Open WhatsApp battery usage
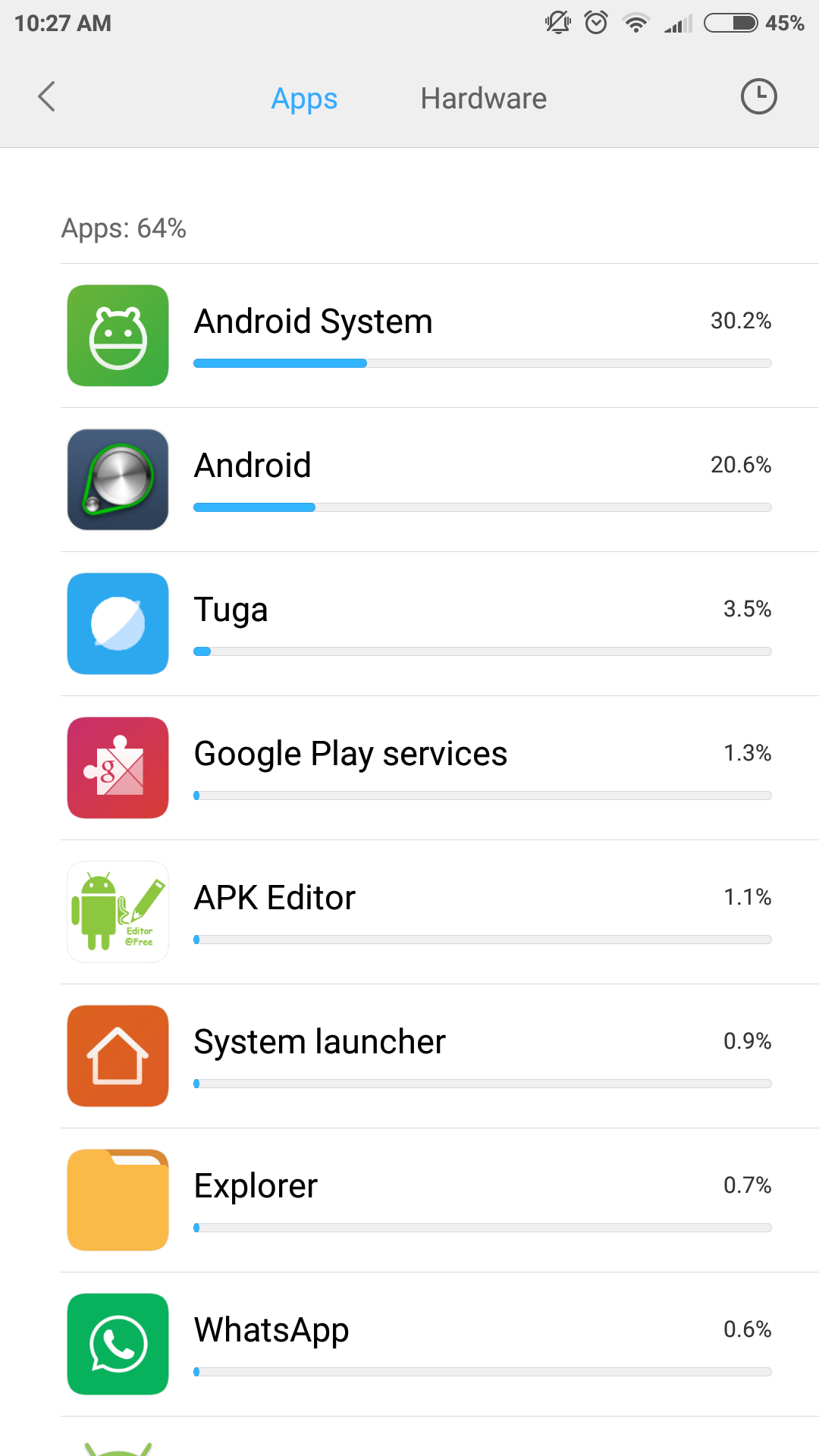Image resolution: width=819 pixels, height=1456 pixels. coord(440,1345)
